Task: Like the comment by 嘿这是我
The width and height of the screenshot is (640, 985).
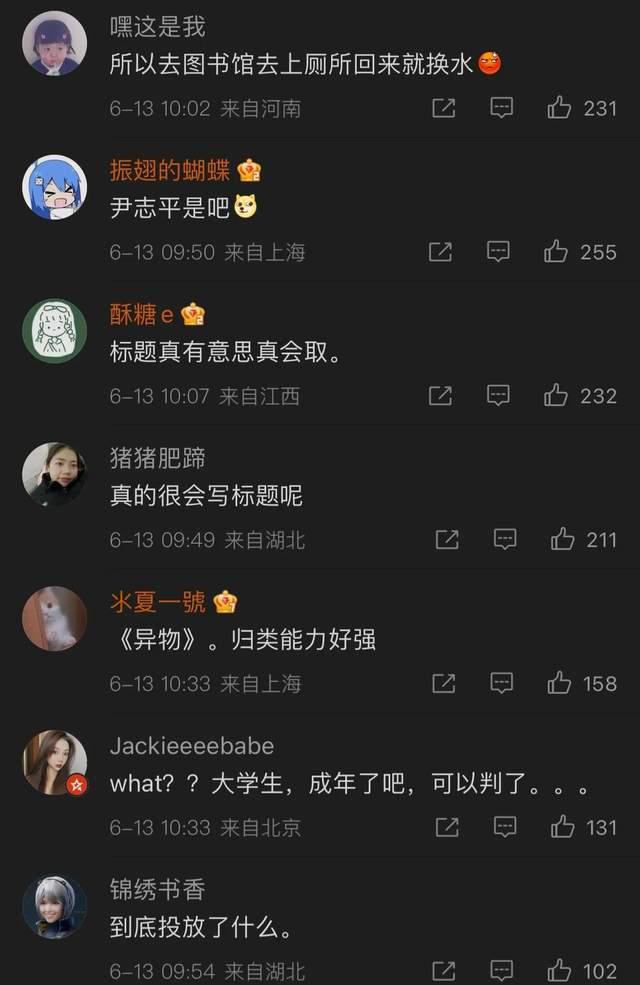Action: point(559,108)
